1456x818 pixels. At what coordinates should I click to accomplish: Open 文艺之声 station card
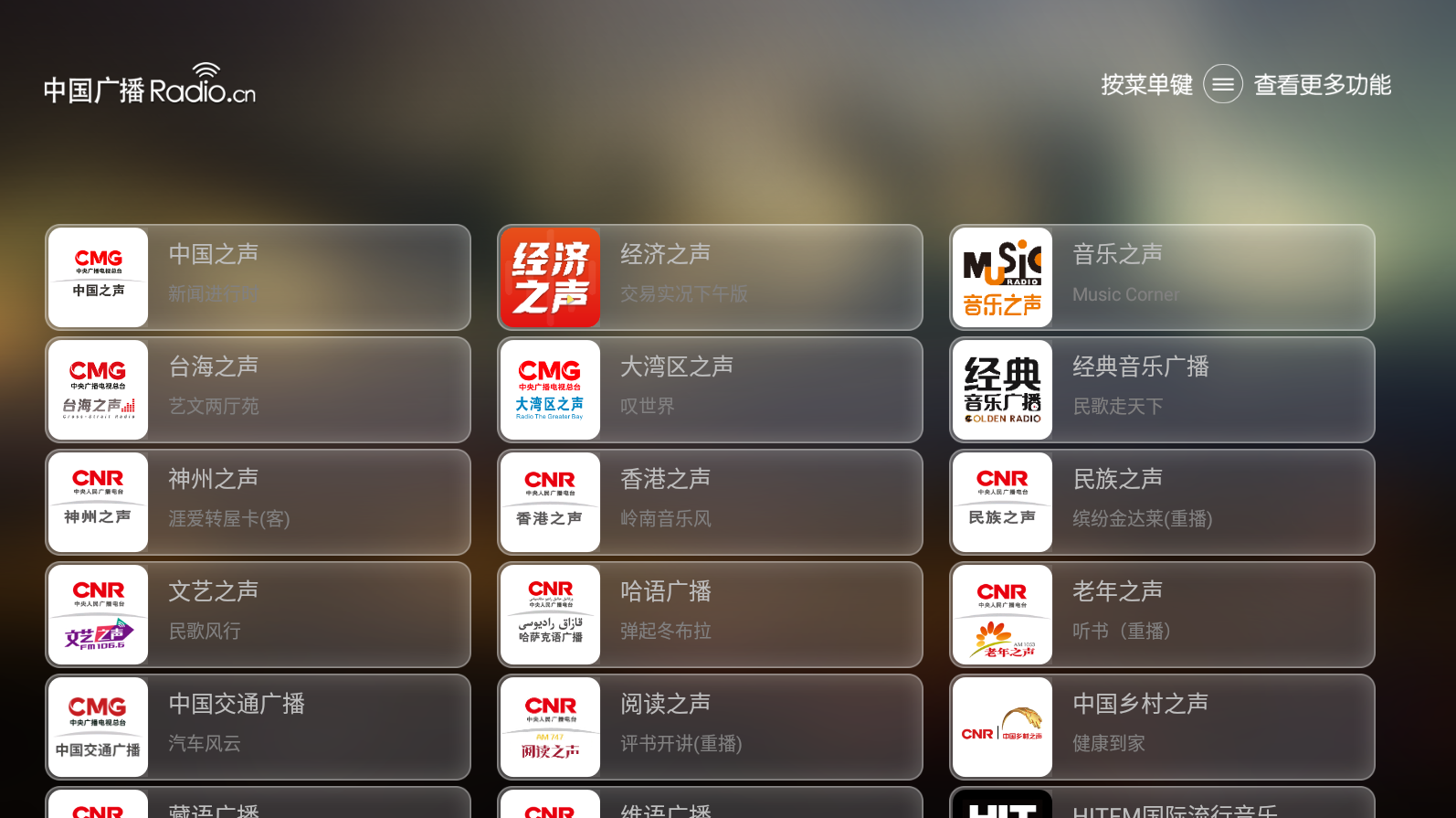[258, 614]
